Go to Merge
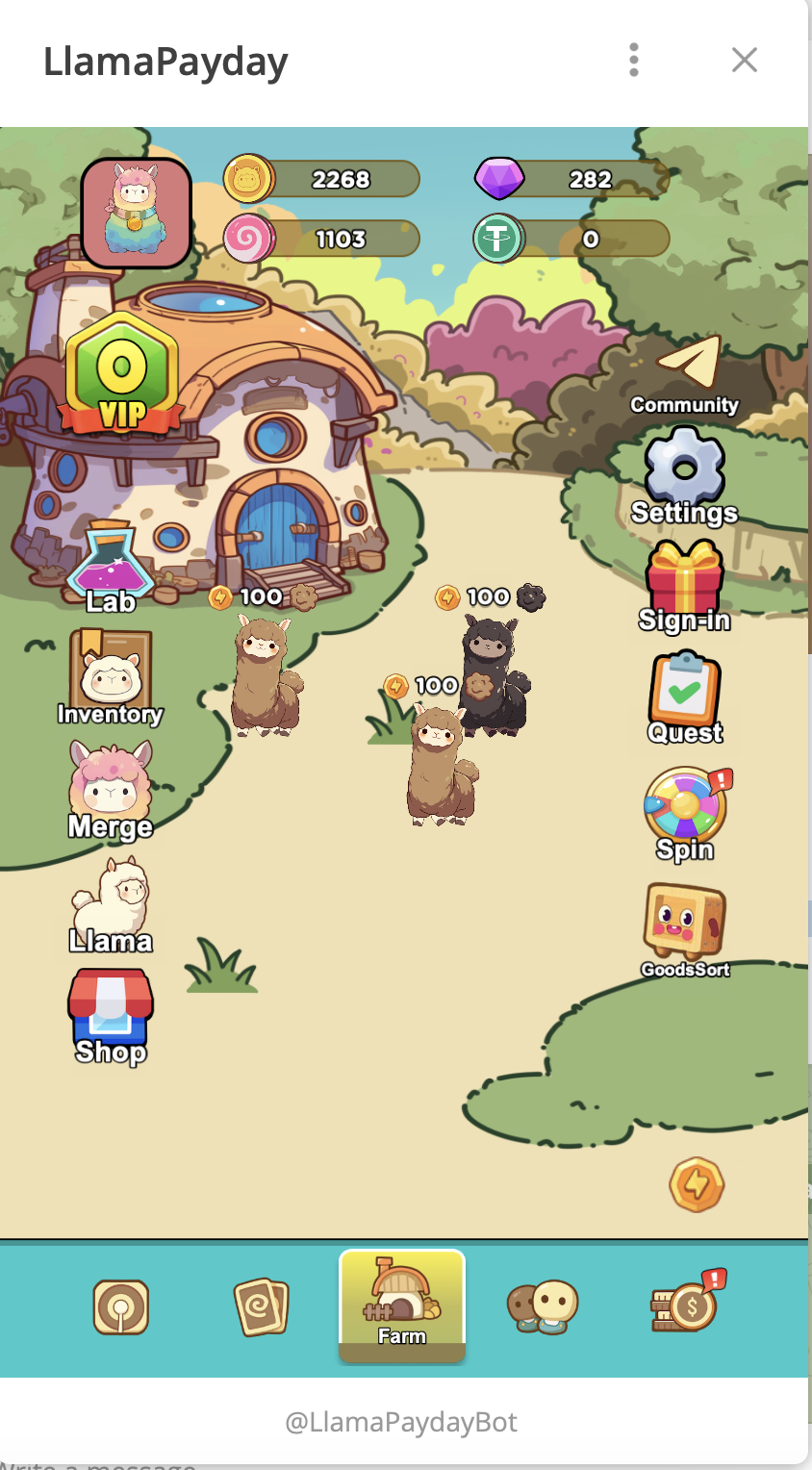This screenshot has height=1470, width=812. tap(111, 791)
